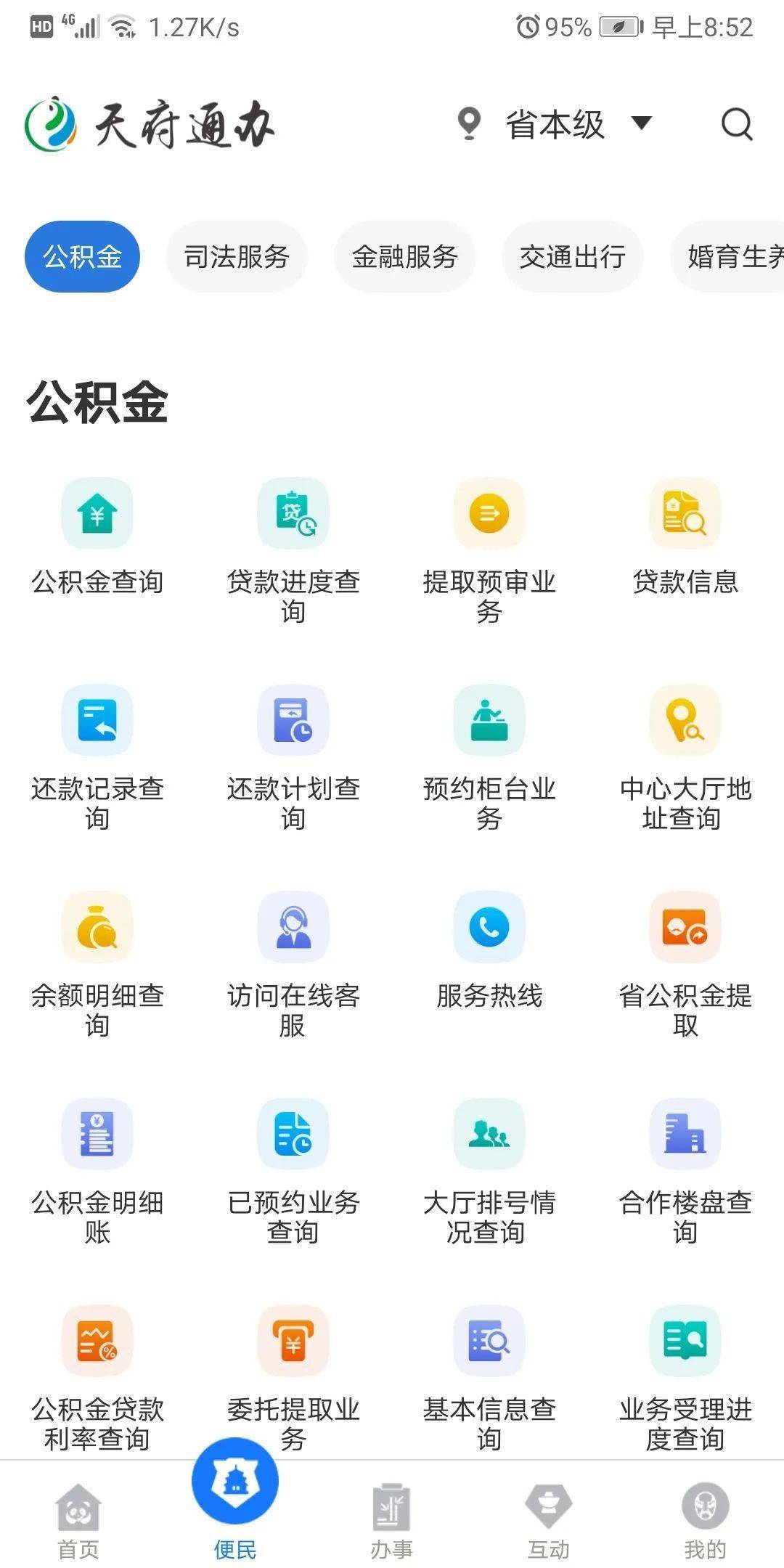Viewport: 784px width, 1568px height.
Task: Open the 我的 profile tab
Action: (x=704, y=1517)
